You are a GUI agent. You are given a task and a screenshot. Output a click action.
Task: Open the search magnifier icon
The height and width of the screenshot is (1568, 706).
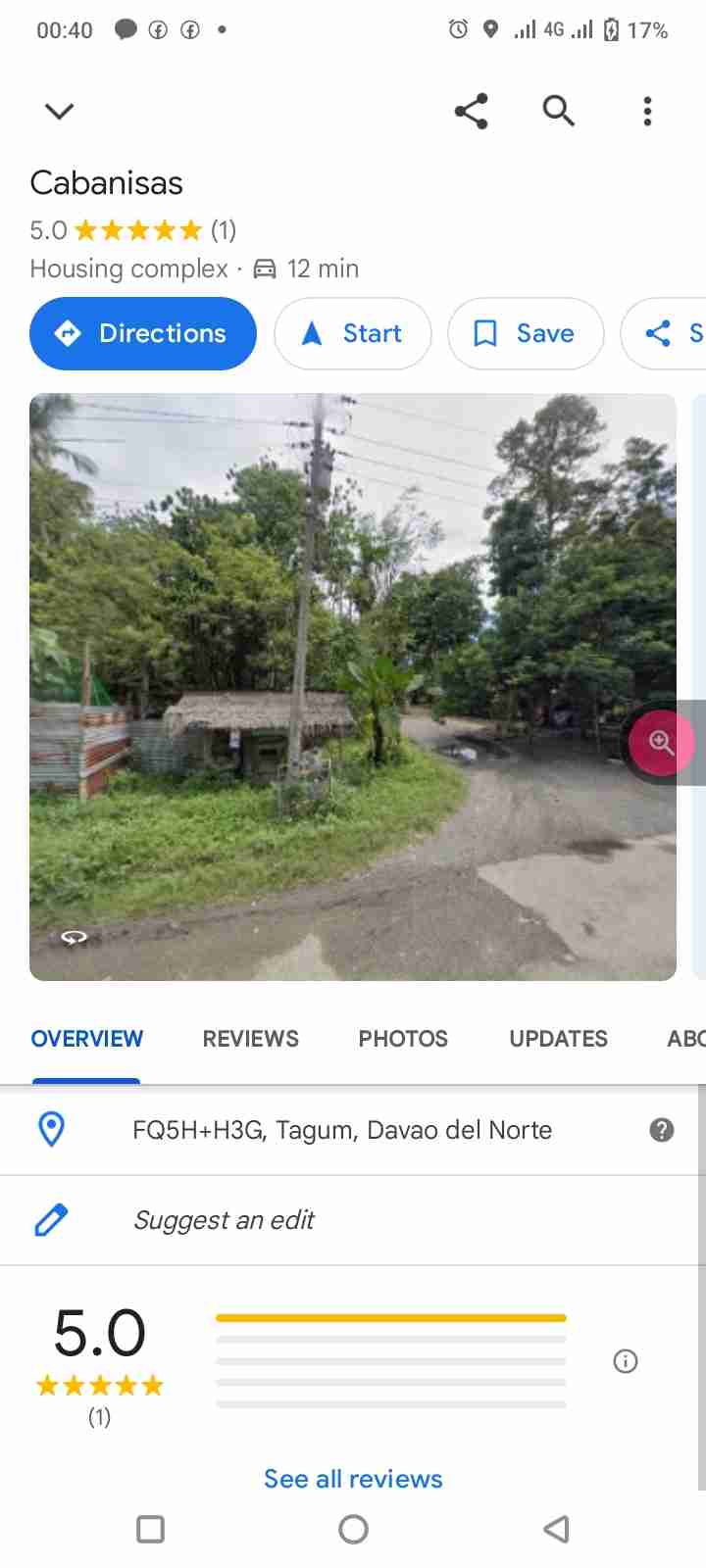click(x=558, y=111)
